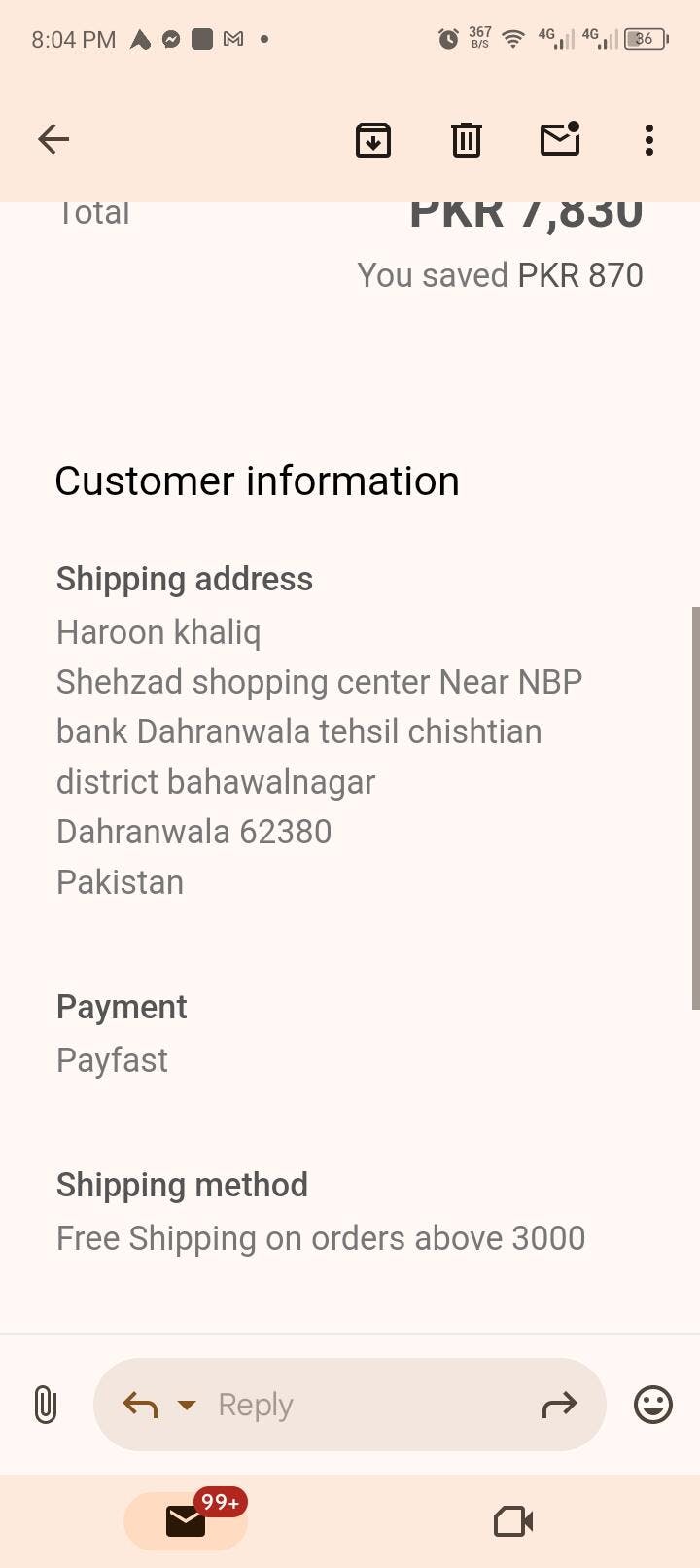Image resolution: width=700 pixels, height=1568 pixels.
Task: Switch to the Meet video tab
Action: click(x=513, y=1520)
